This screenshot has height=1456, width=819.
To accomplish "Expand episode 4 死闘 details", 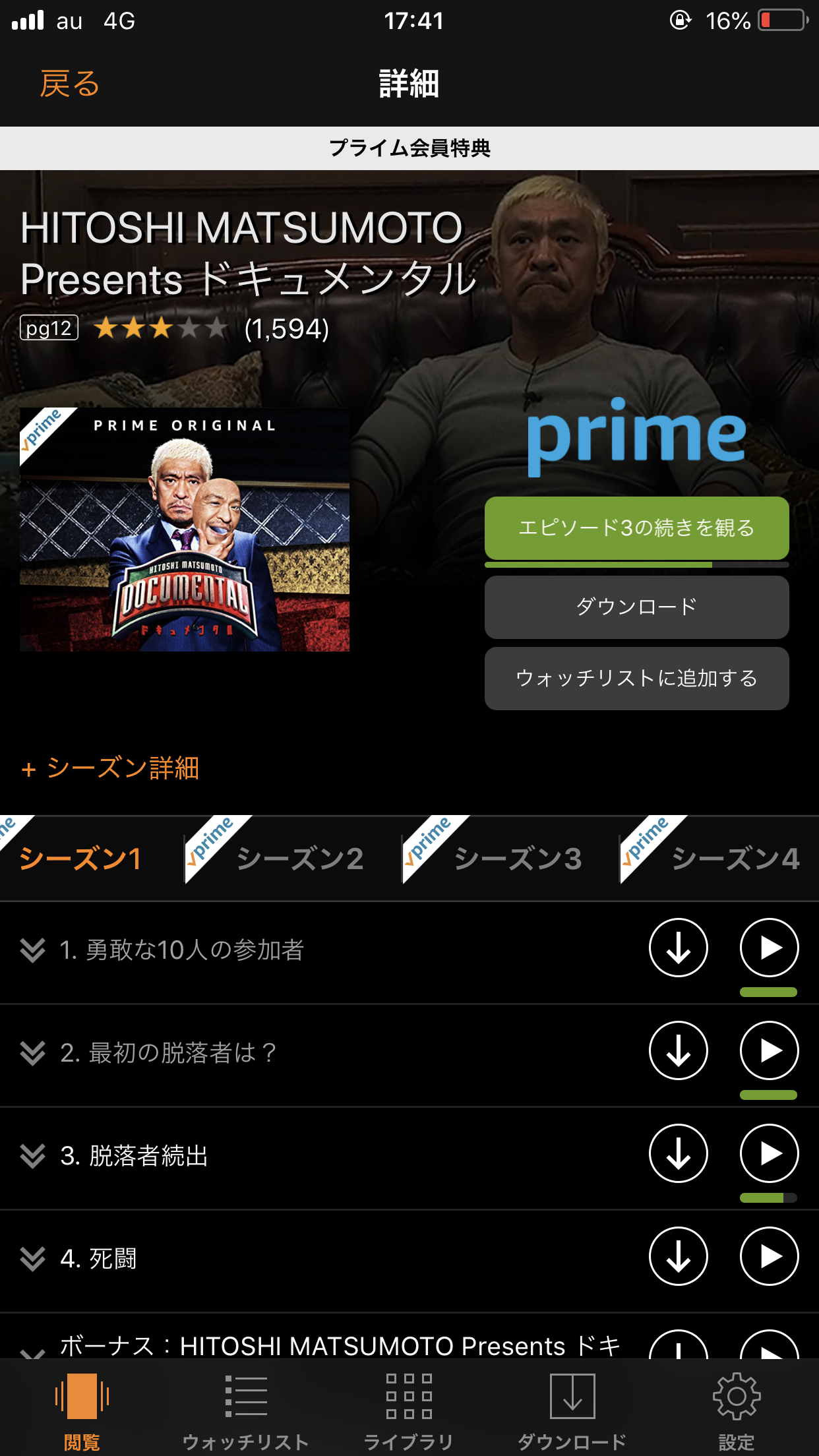I will pyautogui.click(x=32, y=1259).
